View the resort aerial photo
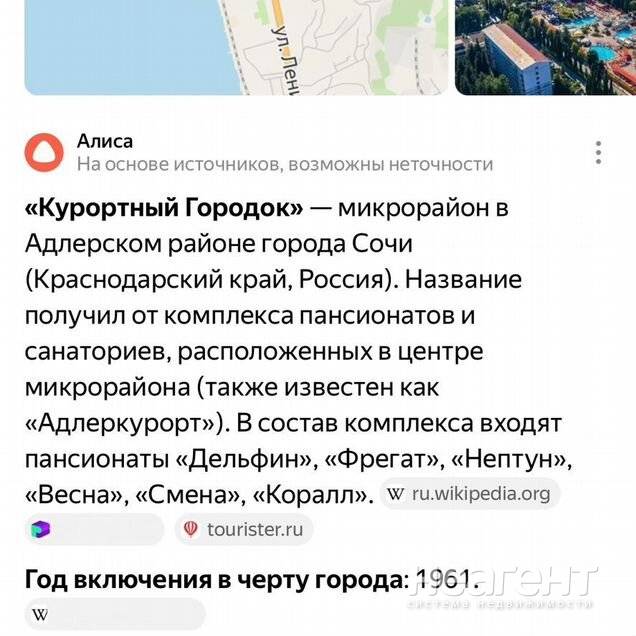Viewport: 636px width, 636px height. [x=545, y=46]
